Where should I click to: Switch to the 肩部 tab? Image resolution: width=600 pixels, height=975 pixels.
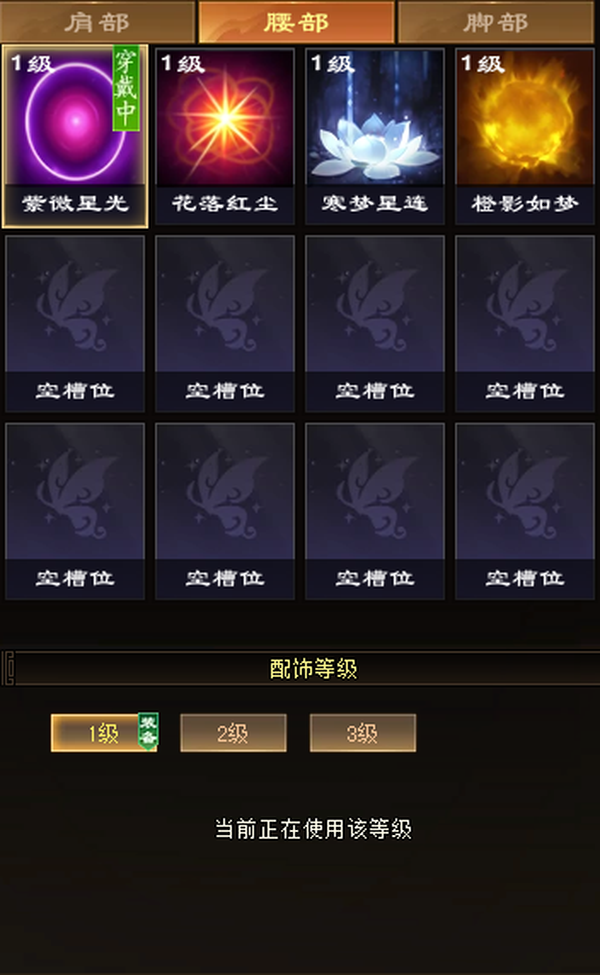97,22
